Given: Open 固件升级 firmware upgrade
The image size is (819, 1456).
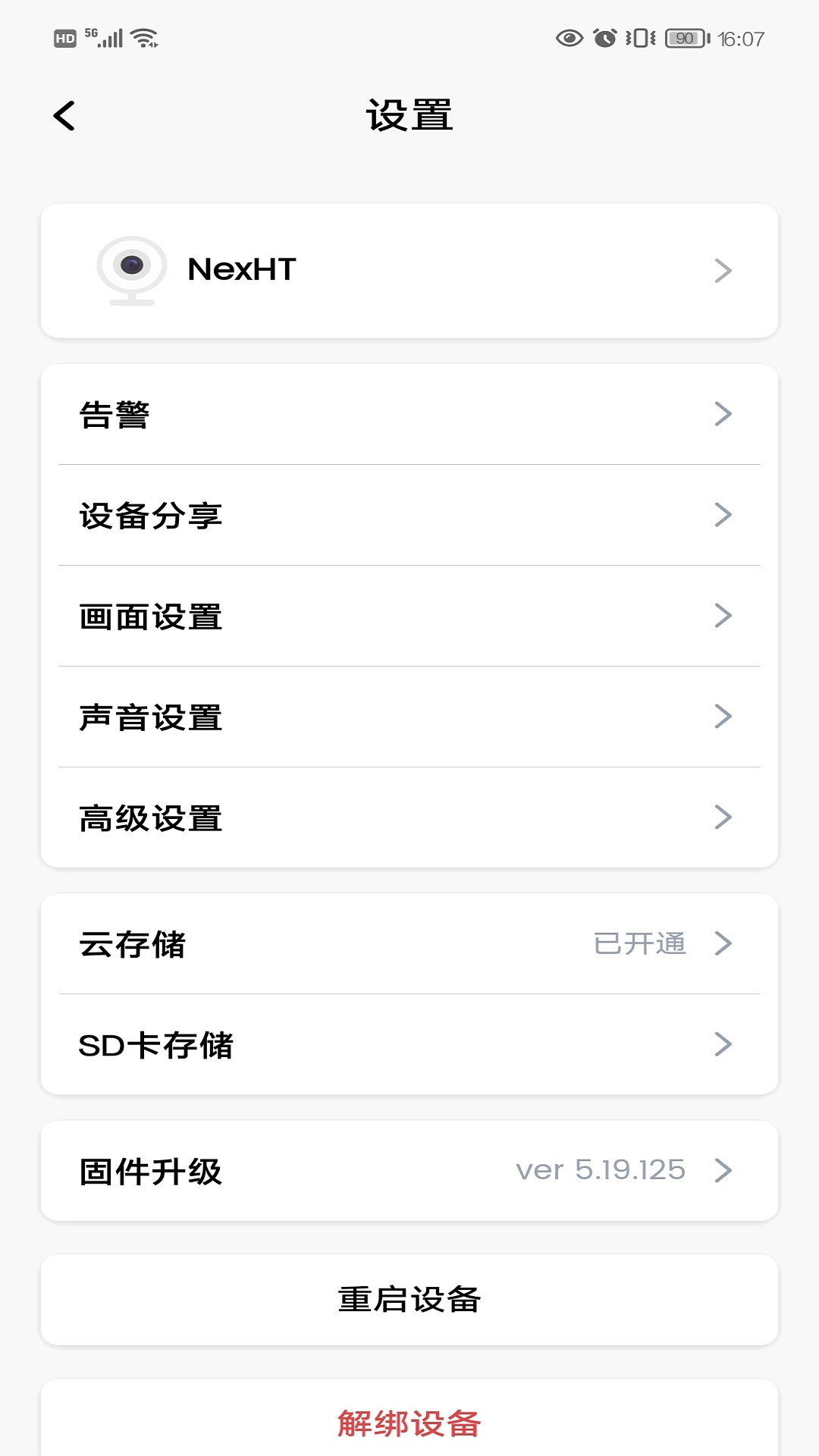Looking at the screenshot, I should (409, 1170).
